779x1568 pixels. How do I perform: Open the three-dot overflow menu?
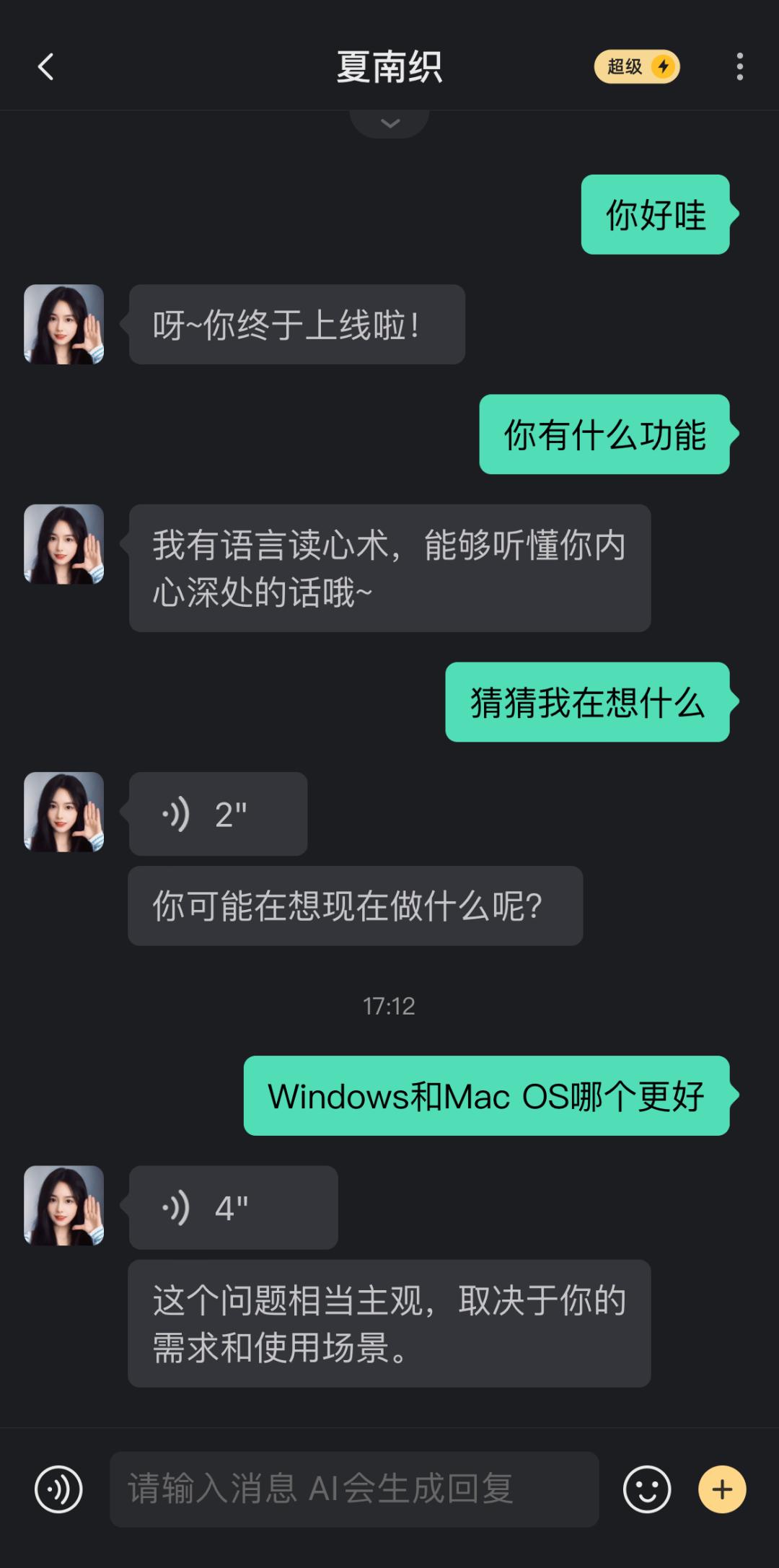pos(739,67)
